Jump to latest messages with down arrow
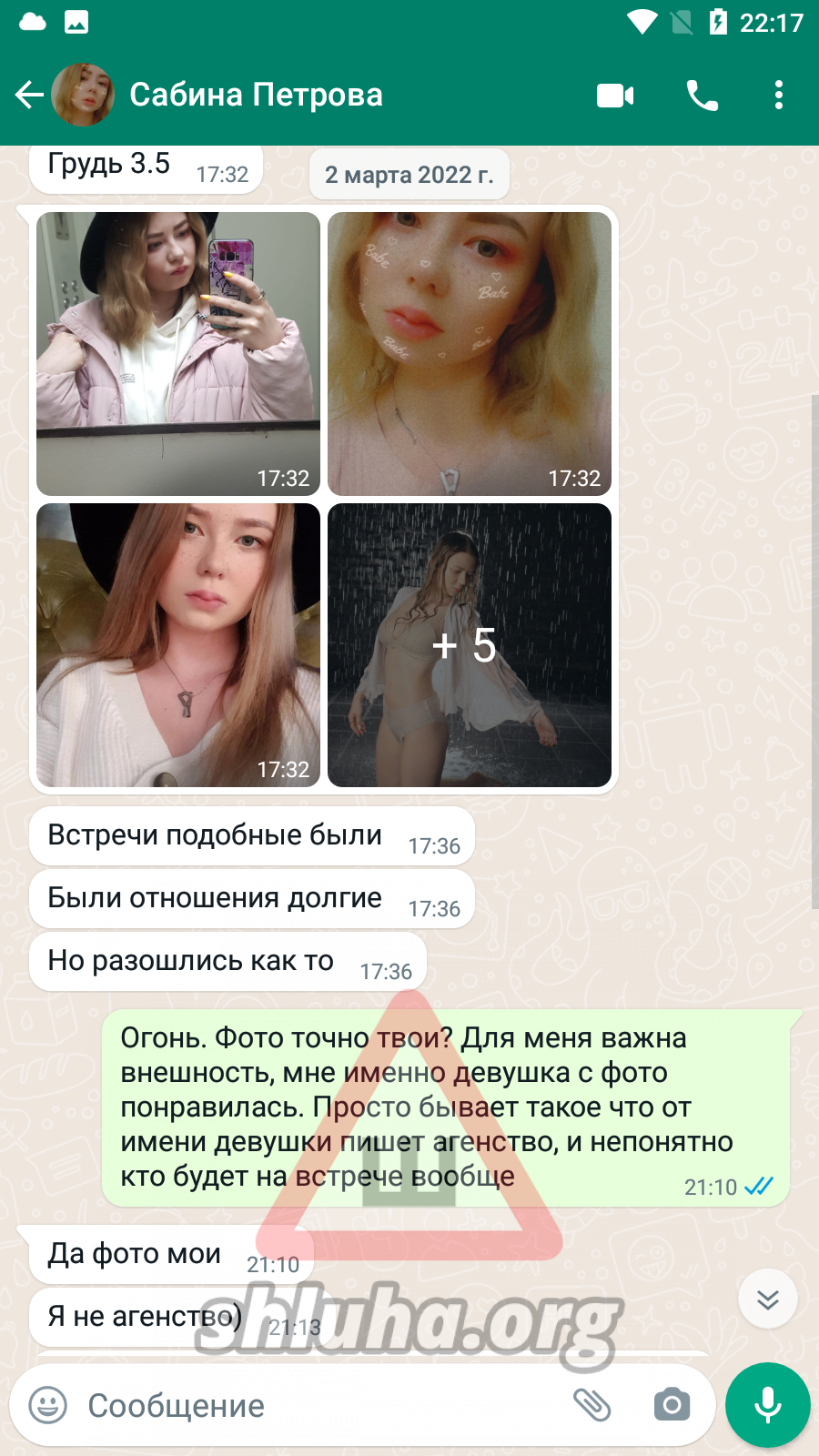 point(767,1299)
